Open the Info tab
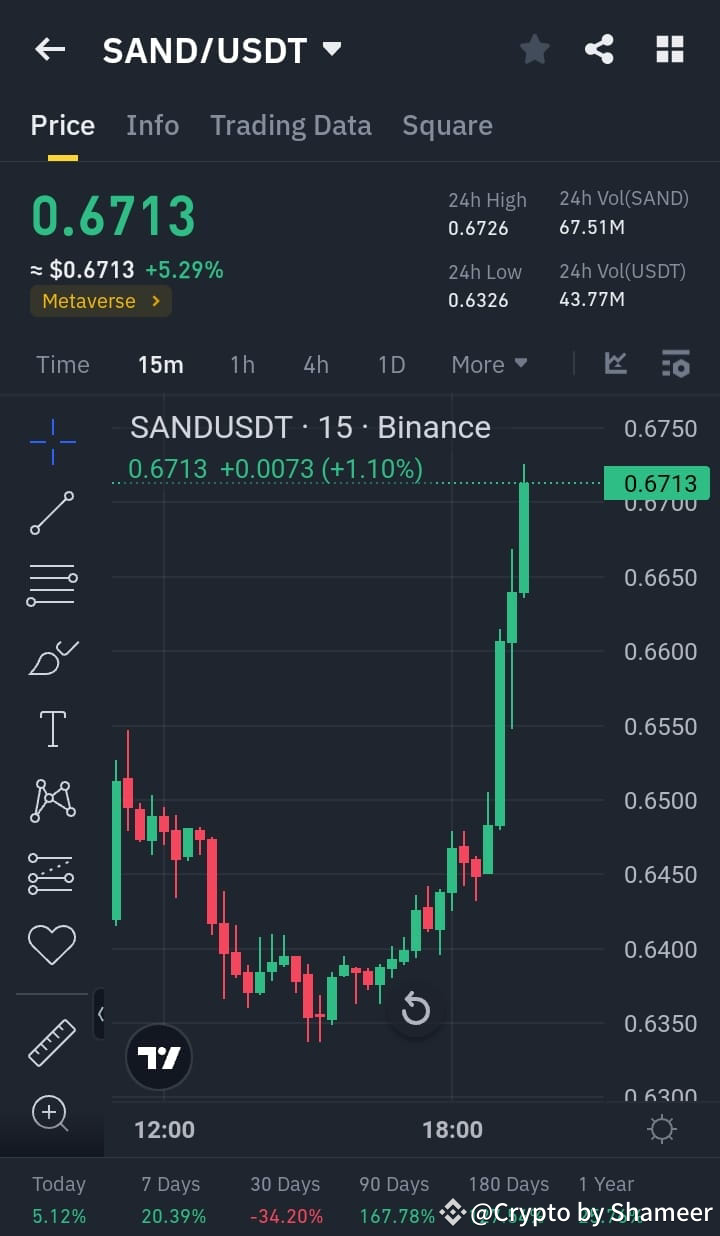The height and width of the screenshot is (1236, 720). tap(152, 125)
